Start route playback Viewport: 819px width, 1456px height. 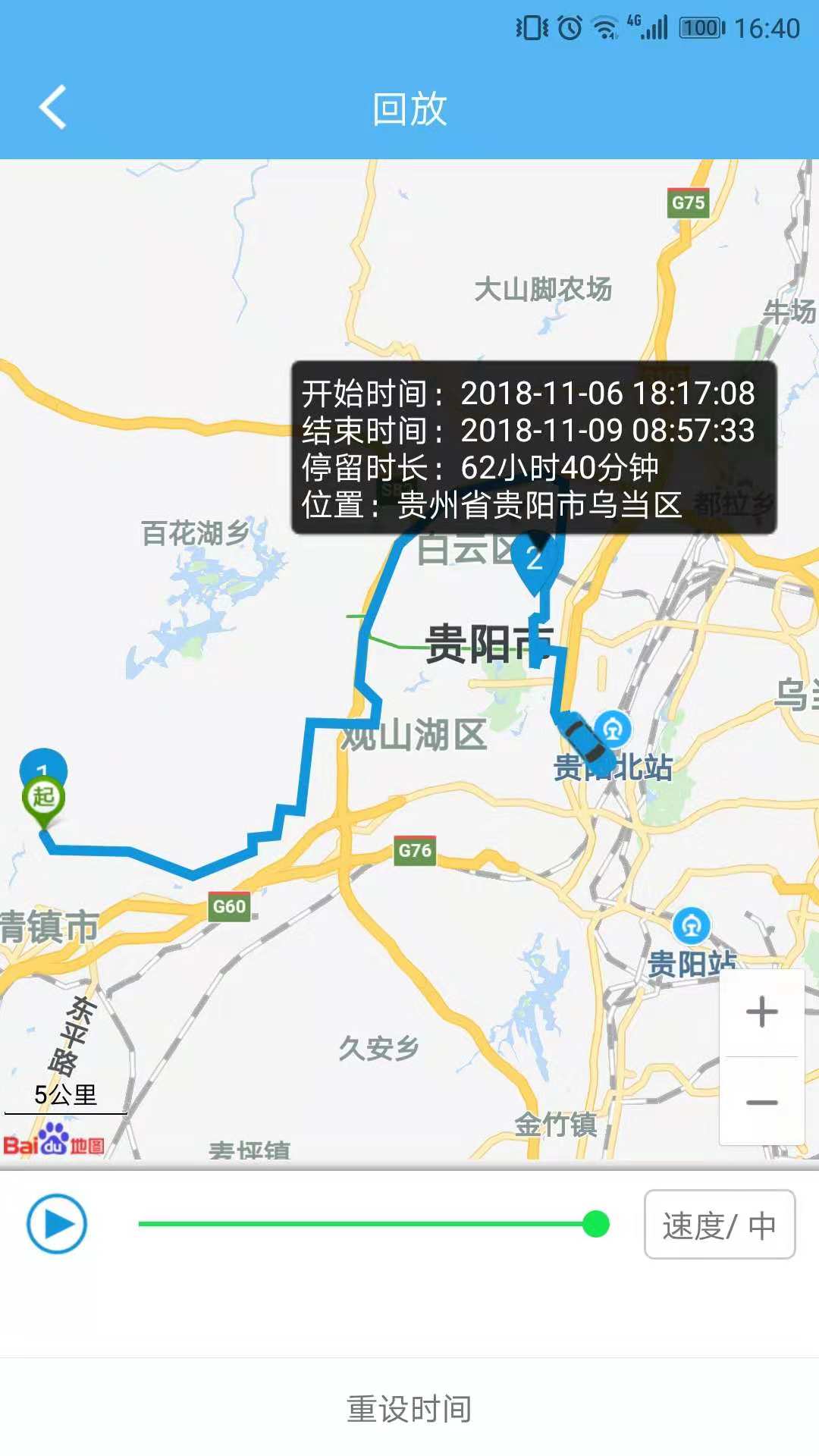click(x=57, y=1224)
